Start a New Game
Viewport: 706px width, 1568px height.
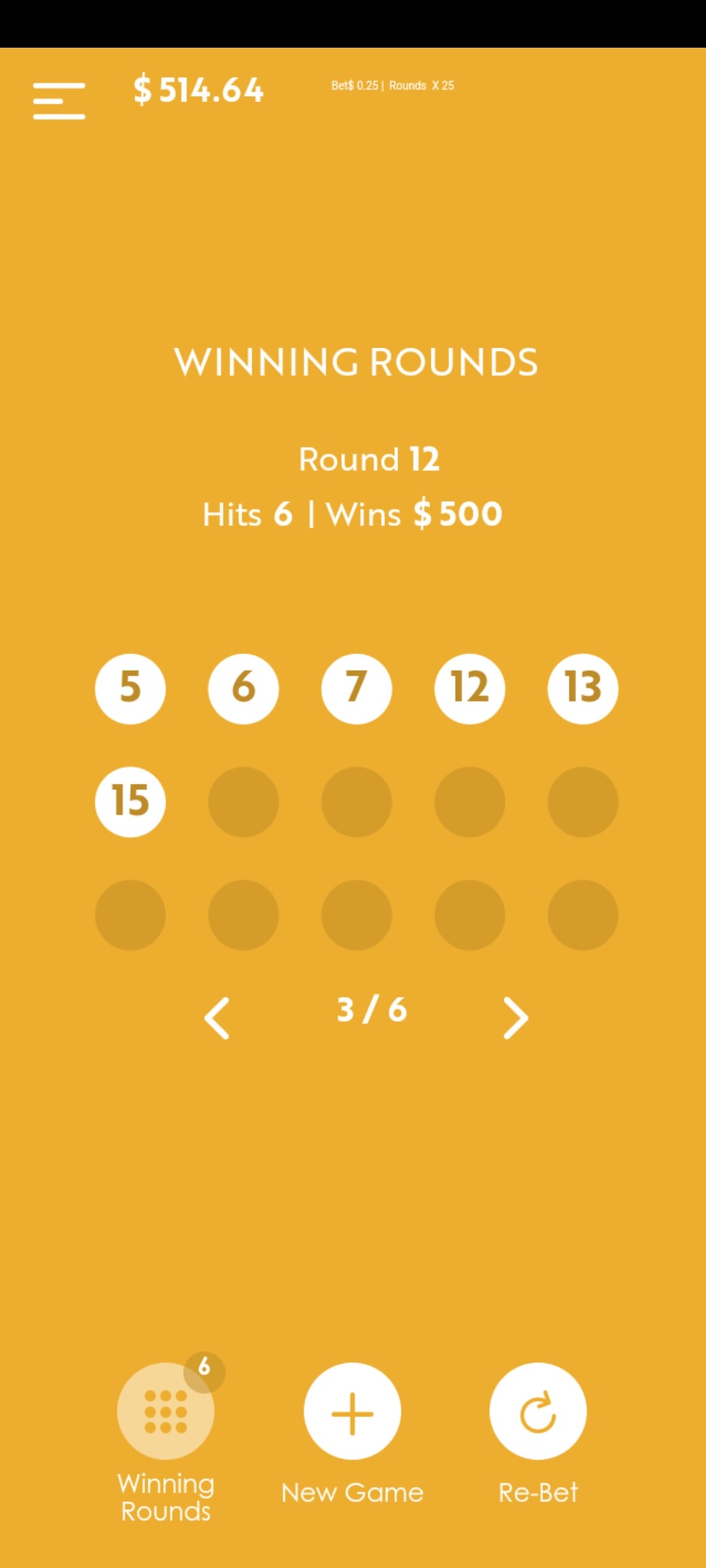(352, 1411)
